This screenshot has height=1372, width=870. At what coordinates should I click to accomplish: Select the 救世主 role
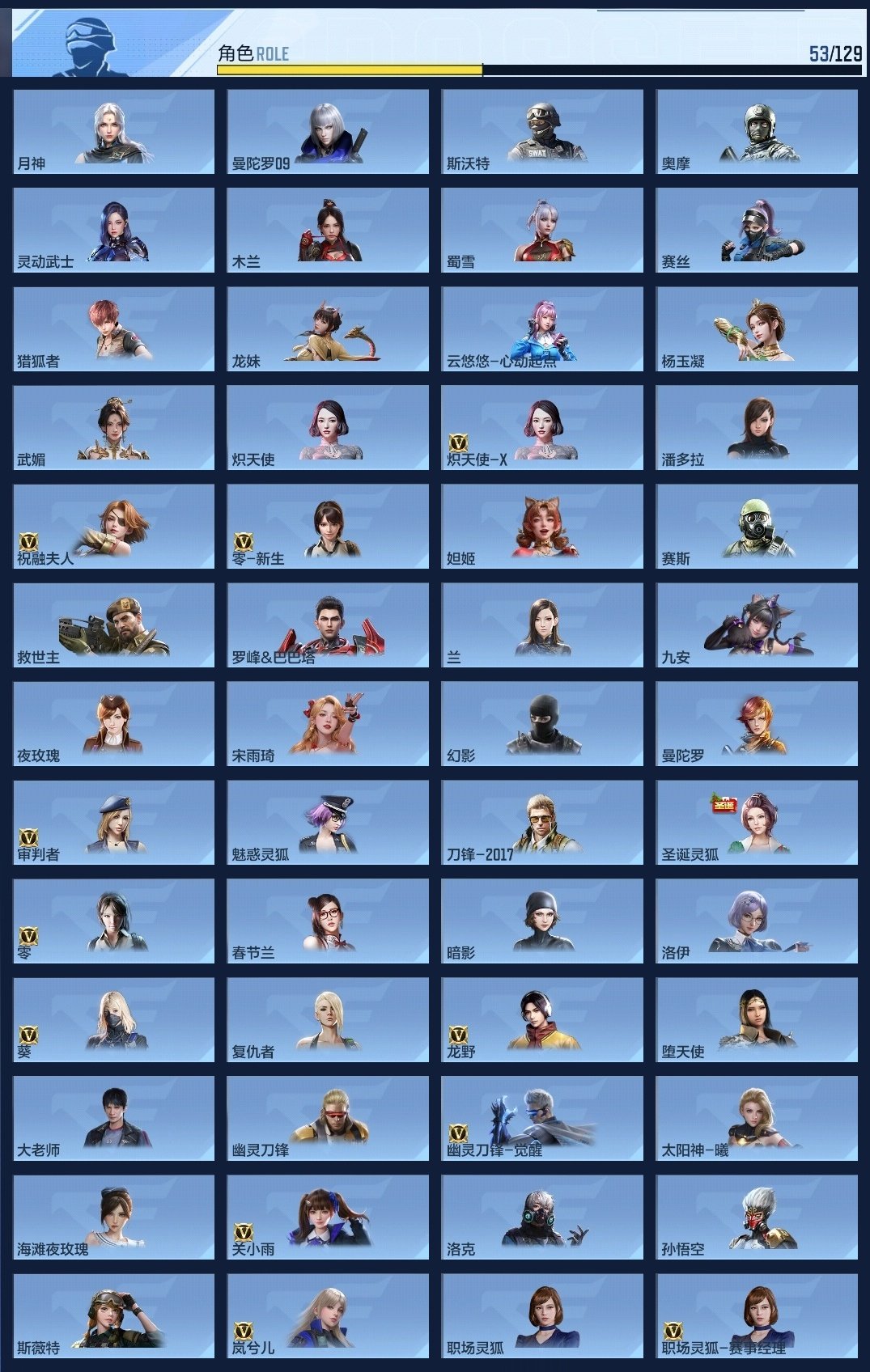pos(113,625)
